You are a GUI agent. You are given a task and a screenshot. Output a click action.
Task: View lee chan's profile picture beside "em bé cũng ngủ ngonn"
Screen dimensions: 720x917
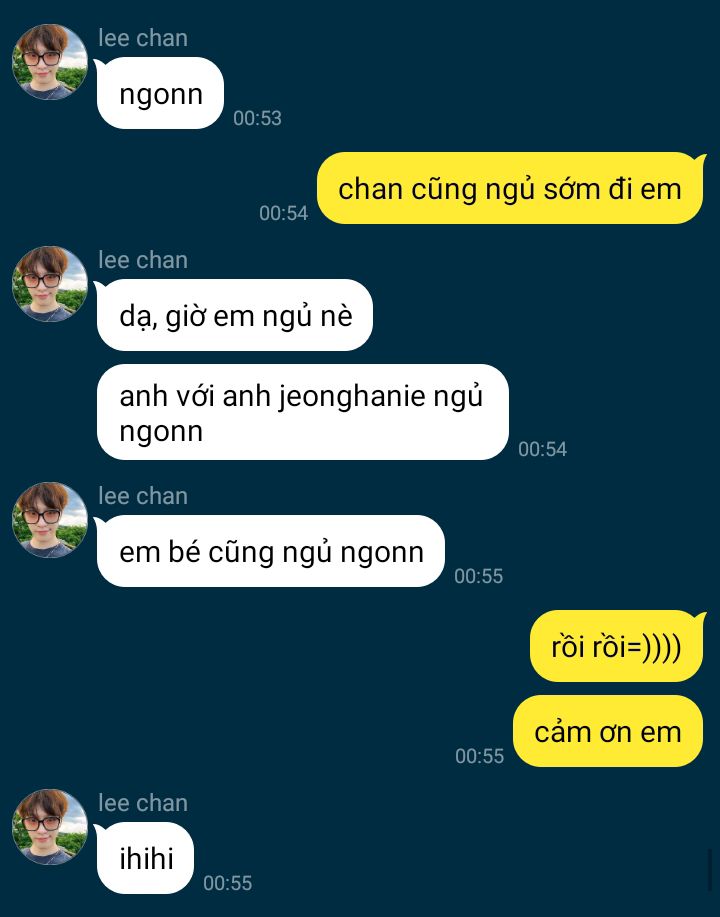click(x=50, y=520)
